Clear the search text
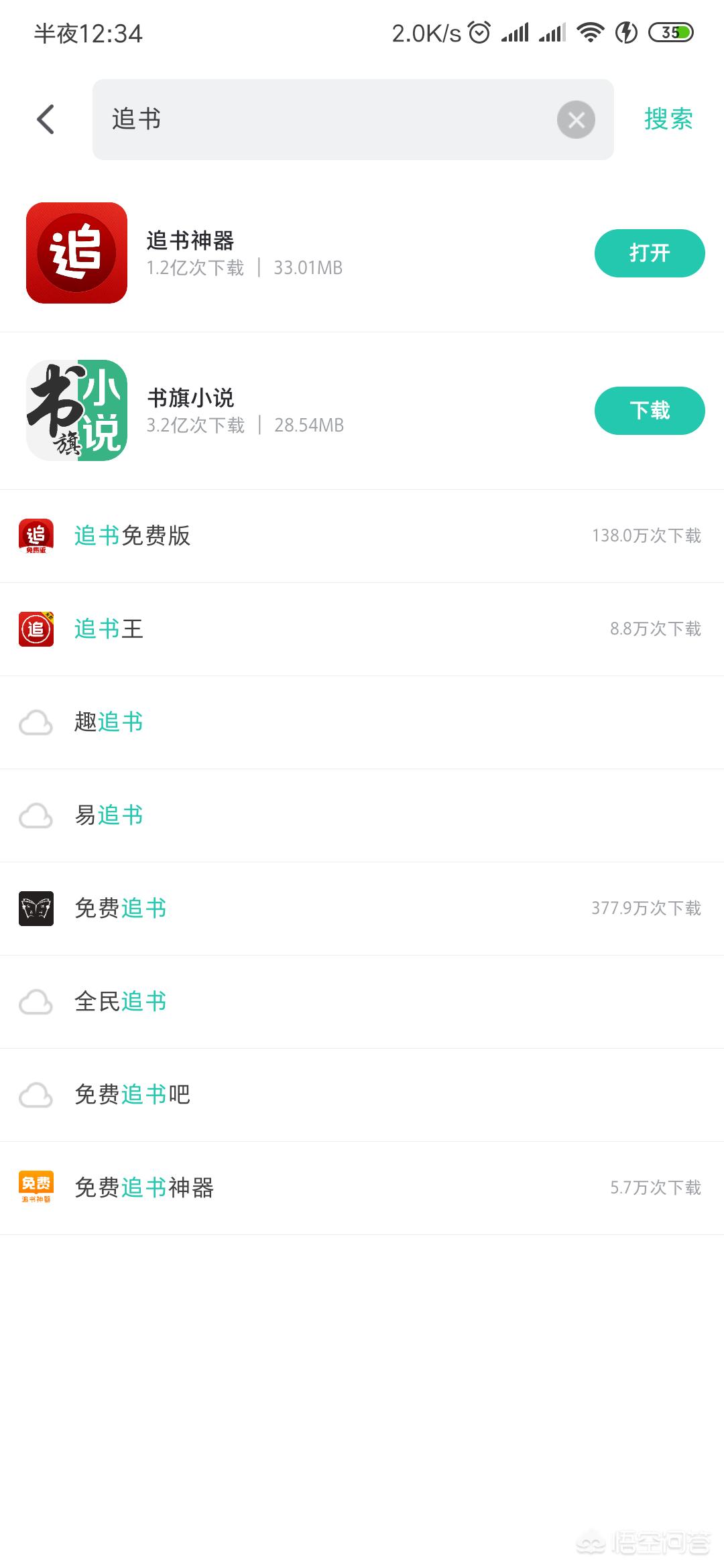The height and width of the screenshot is (1568, 724). [x=576, y=120]
